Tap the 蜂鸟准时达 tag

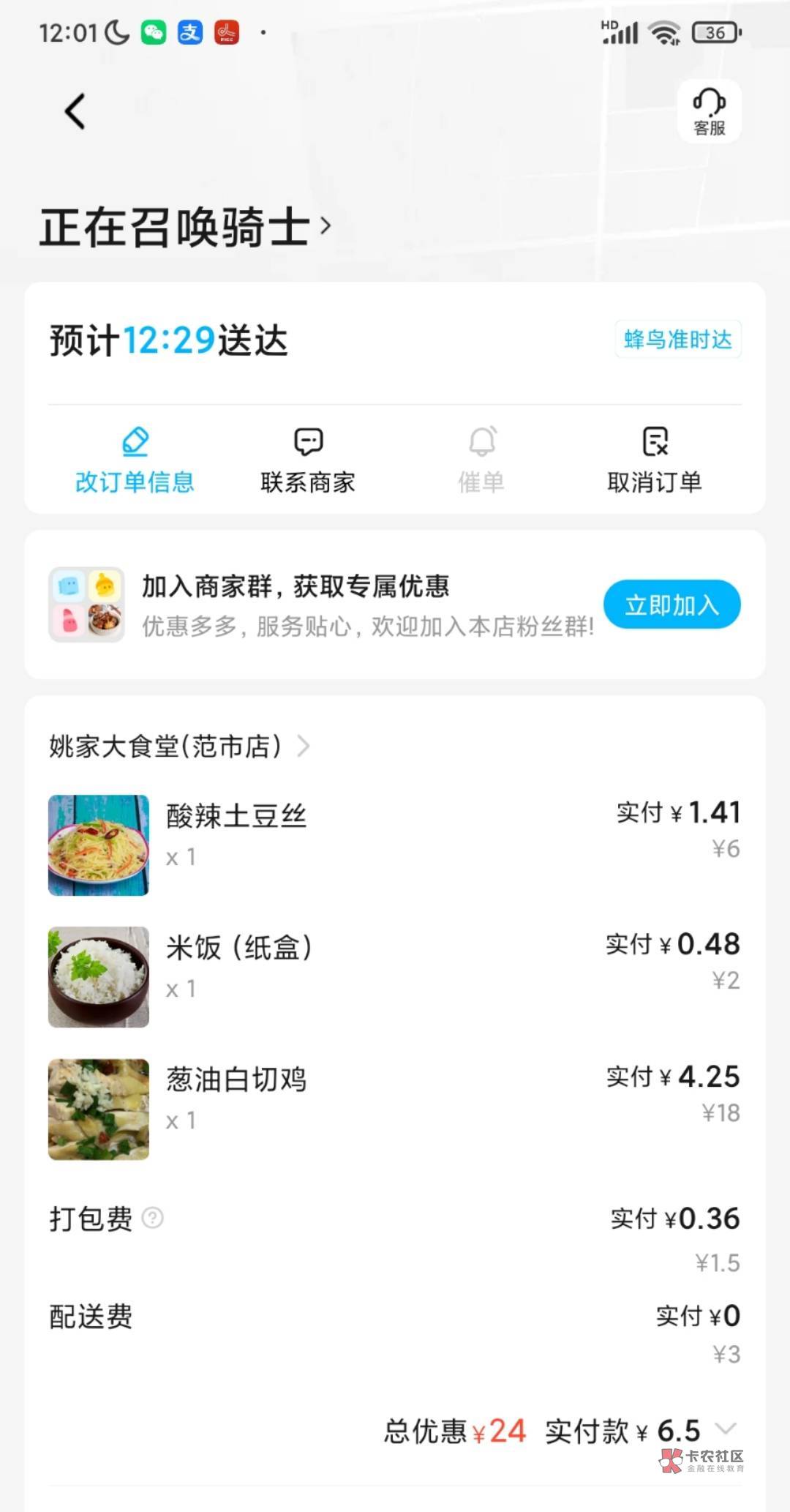point(677,340)
